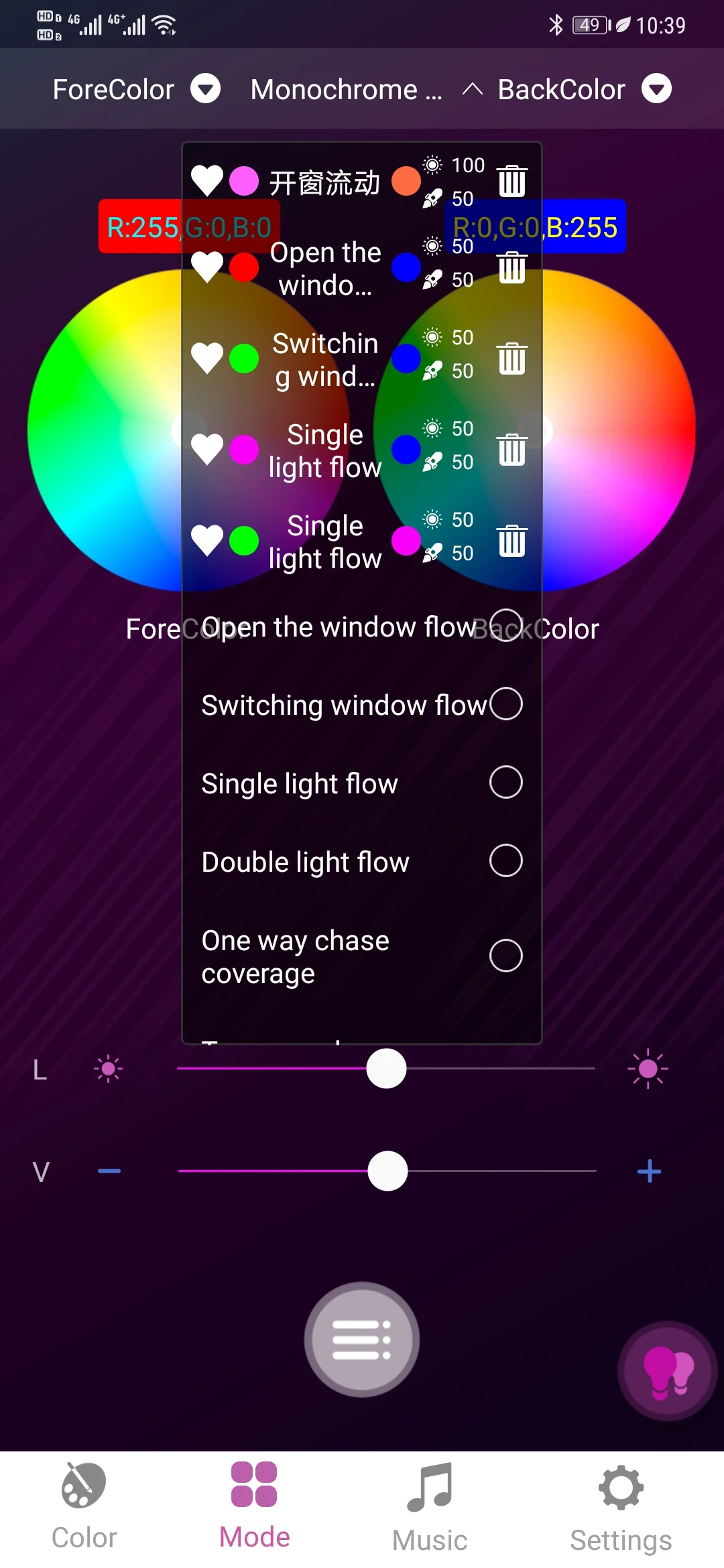The width and height of the screenshot is (724, 1568).
Task: Select Open the window flow mode
Action: (x=506, y=626)
